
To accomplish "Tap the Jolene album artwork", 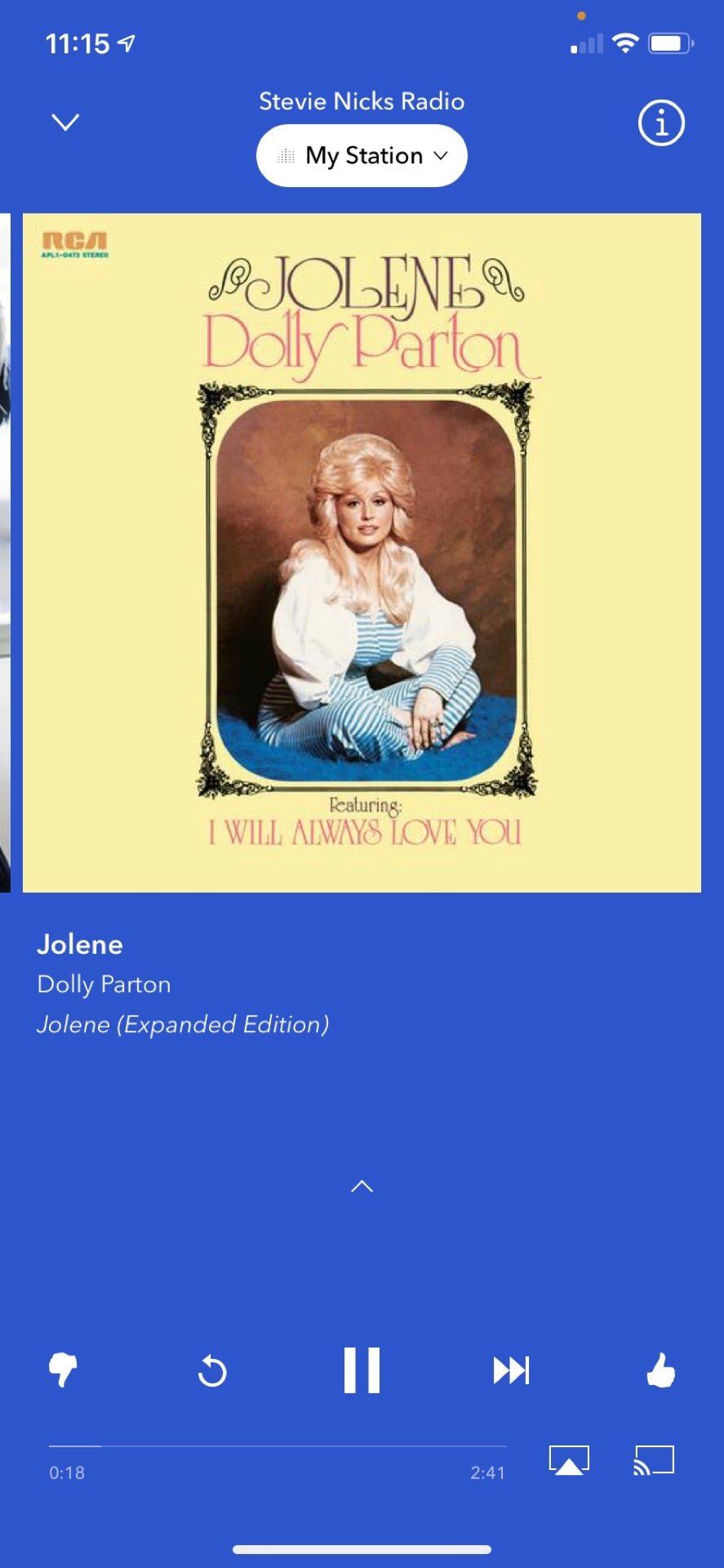I will pos(362,553).
